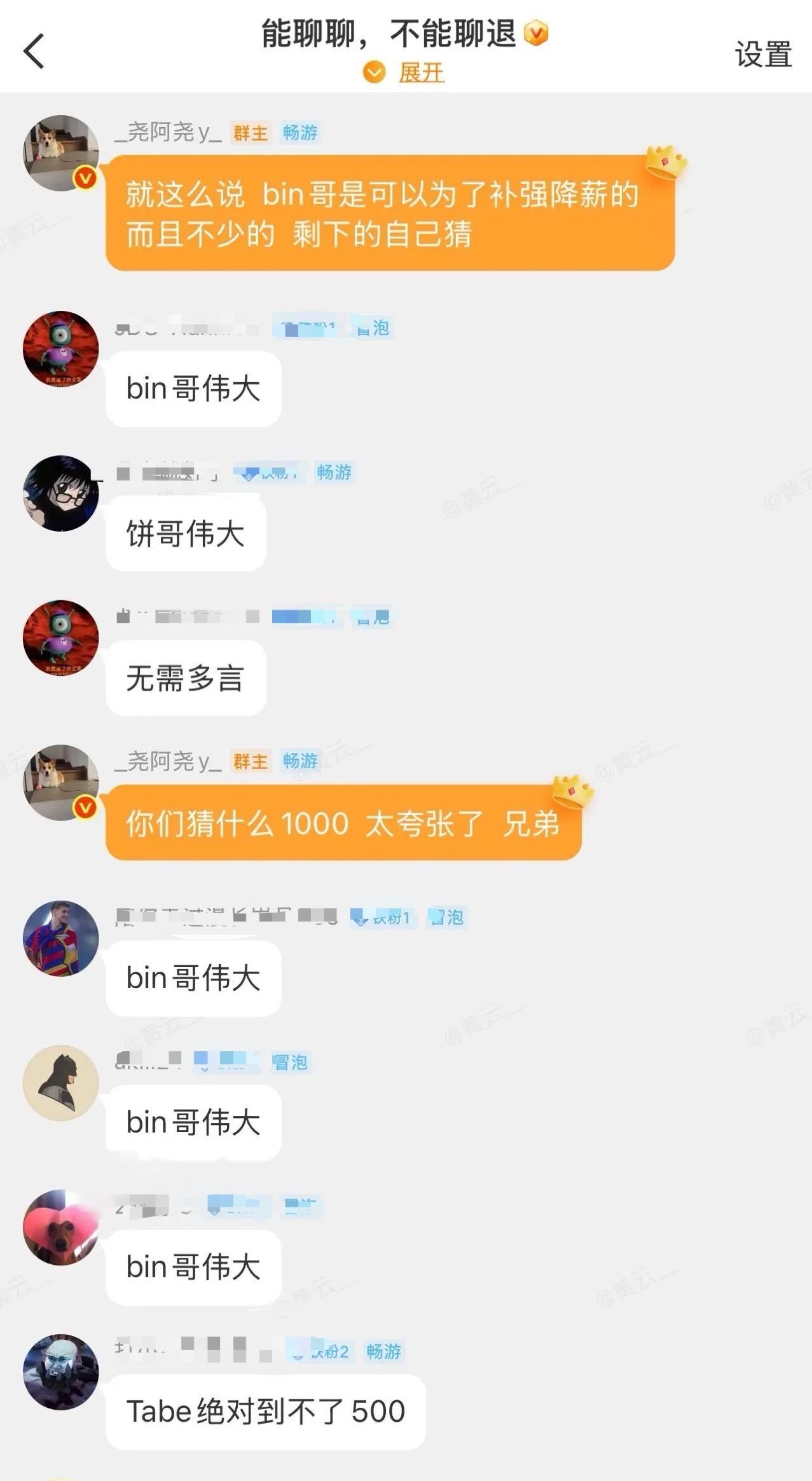Tap the red monster avatar next to 无需多言
The width and height of the screenshot is (812, 1481).
coord(60,638)
